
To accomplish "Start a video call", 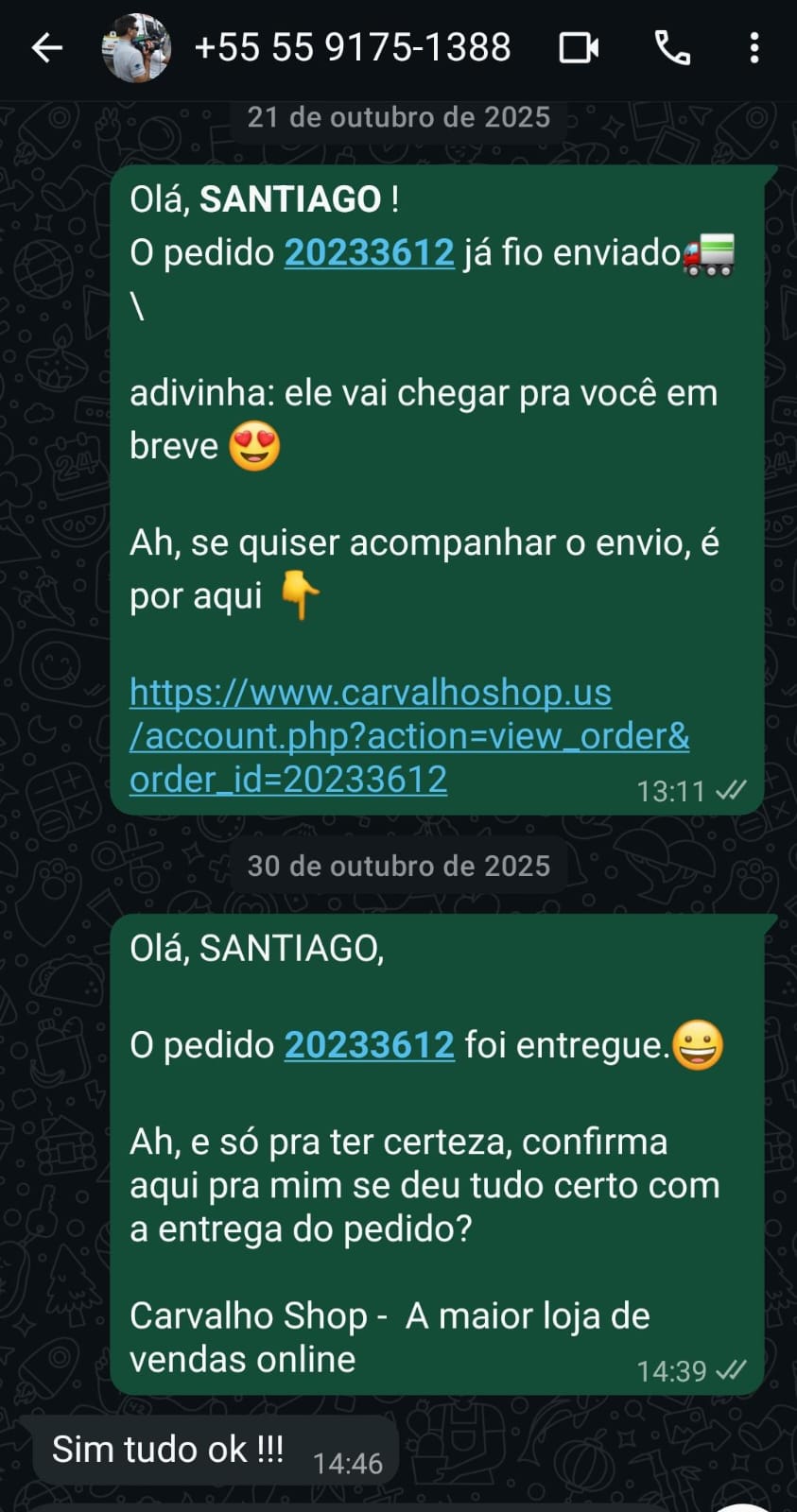I will [x=579, y=47].
